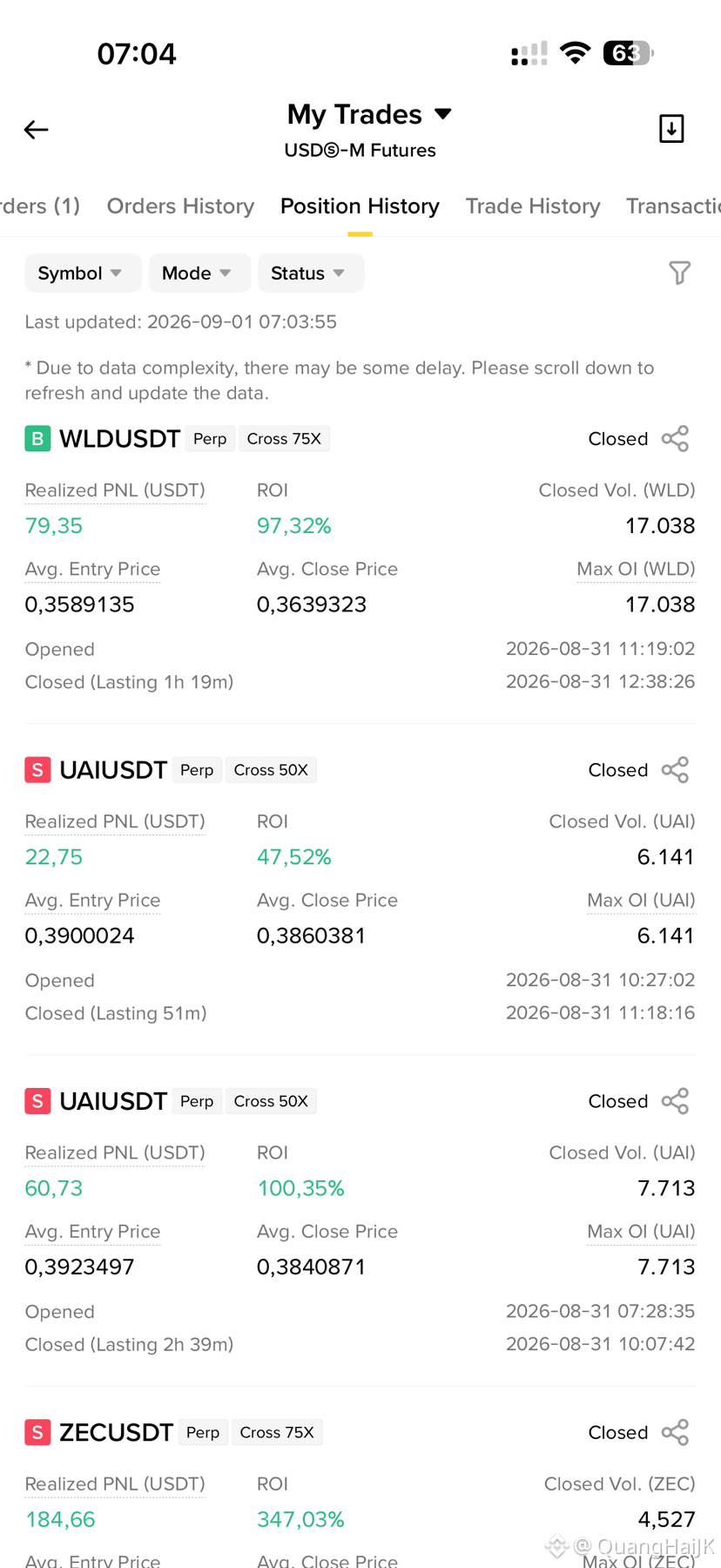The height and width of the screenshot is (1568, 721).
Task: Share the UAIUSDT position with 100,35% ROI
Action: click(x=675, y=1101)
